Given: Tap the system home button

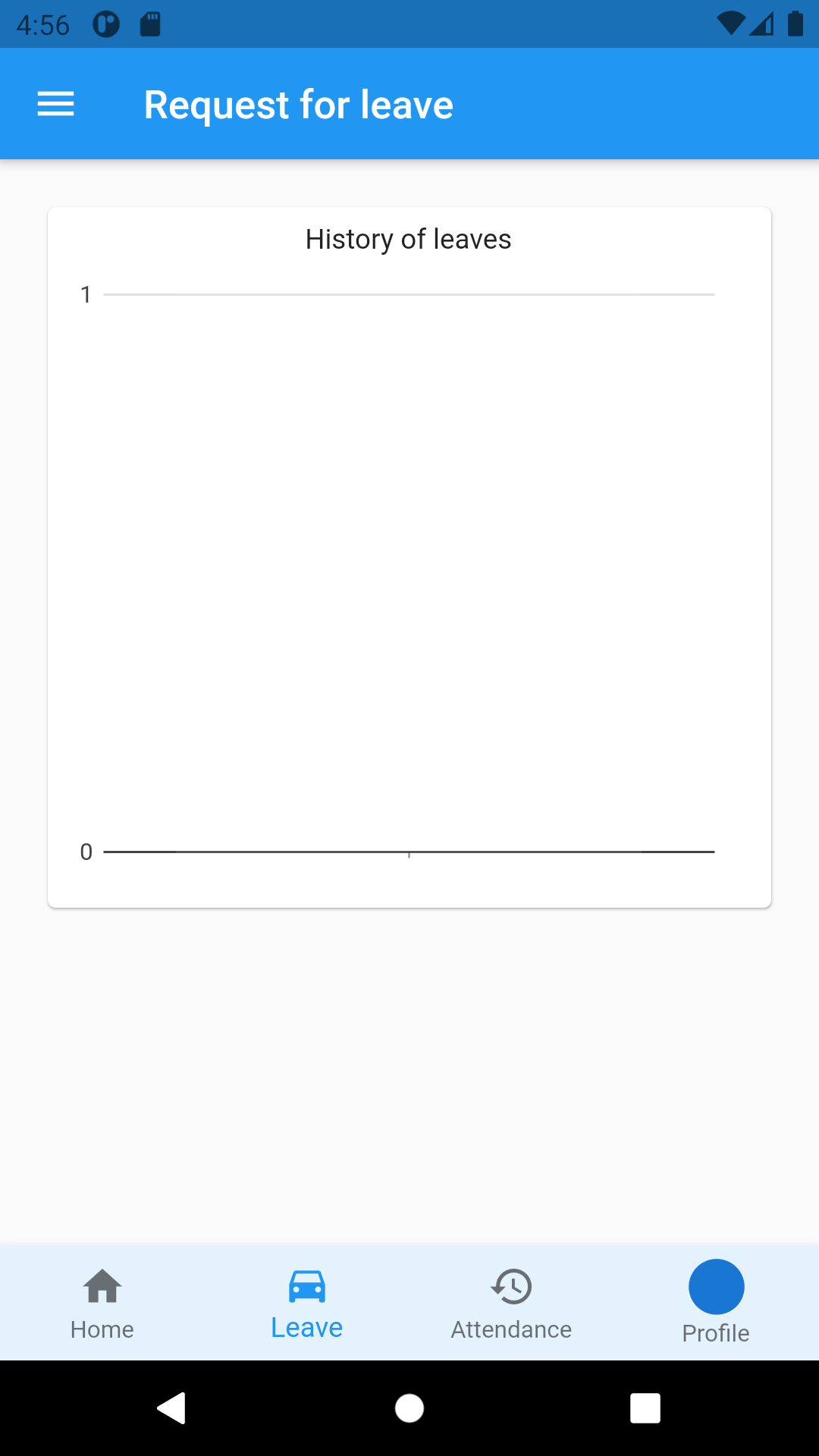Looking at the screenshot, I should [x=409, y=1408].
